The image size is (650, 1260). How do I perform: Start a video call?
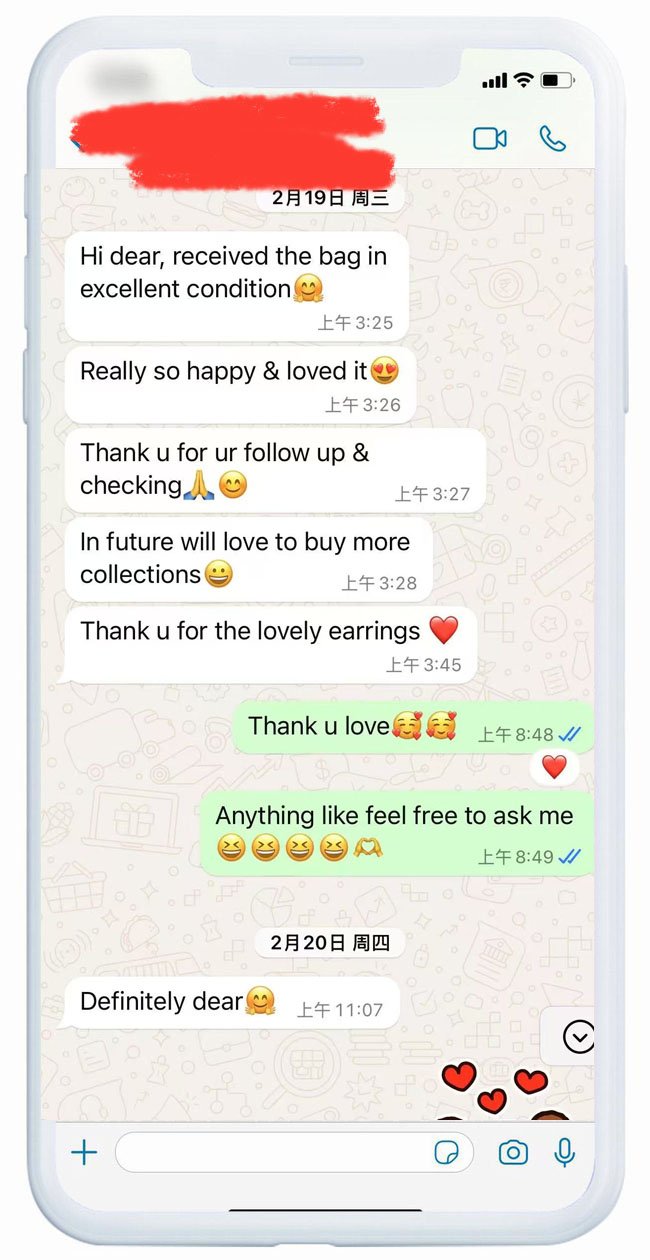[490, 138]
